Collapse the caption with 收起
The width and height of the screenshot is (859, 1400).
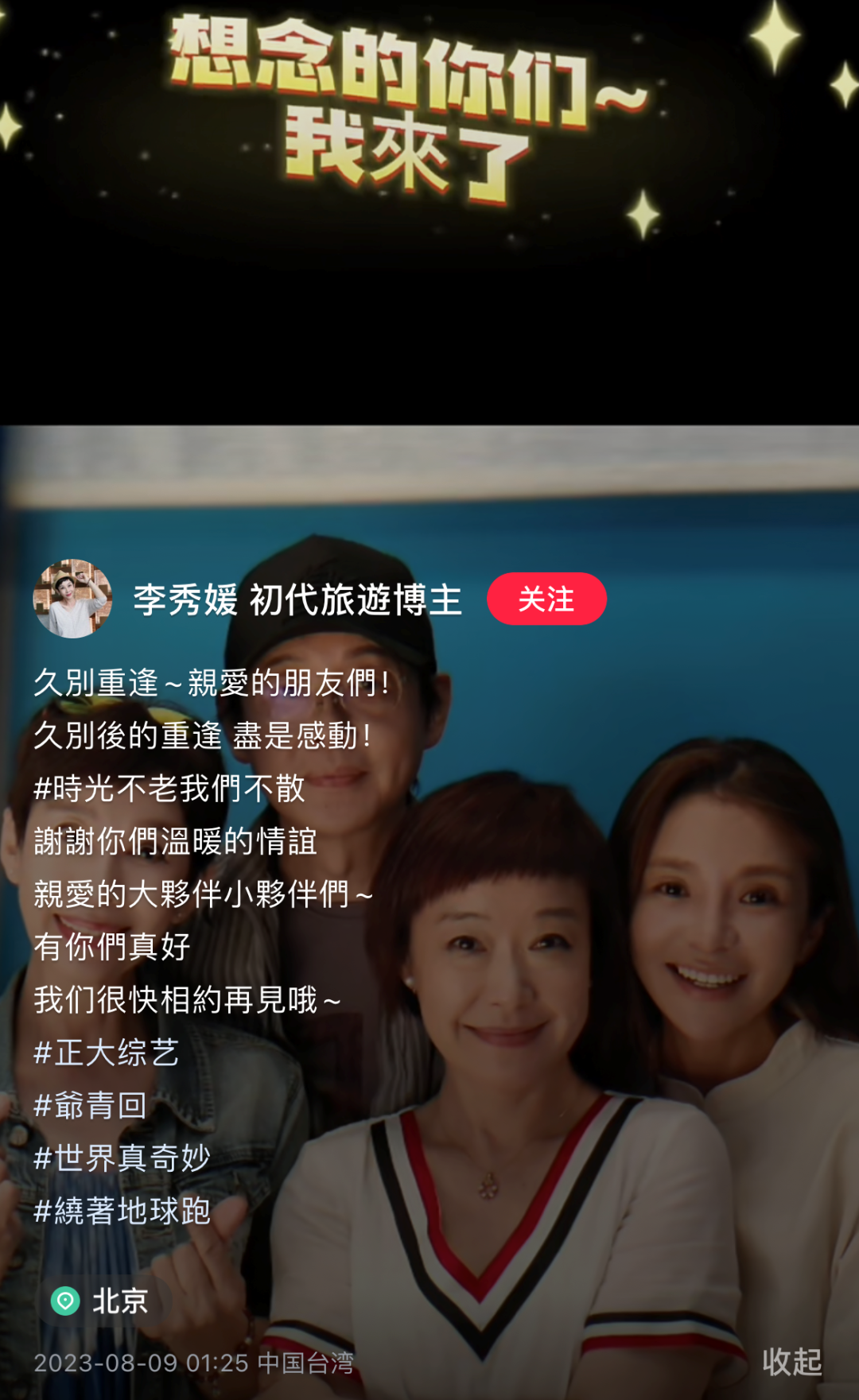point(791,1362)
